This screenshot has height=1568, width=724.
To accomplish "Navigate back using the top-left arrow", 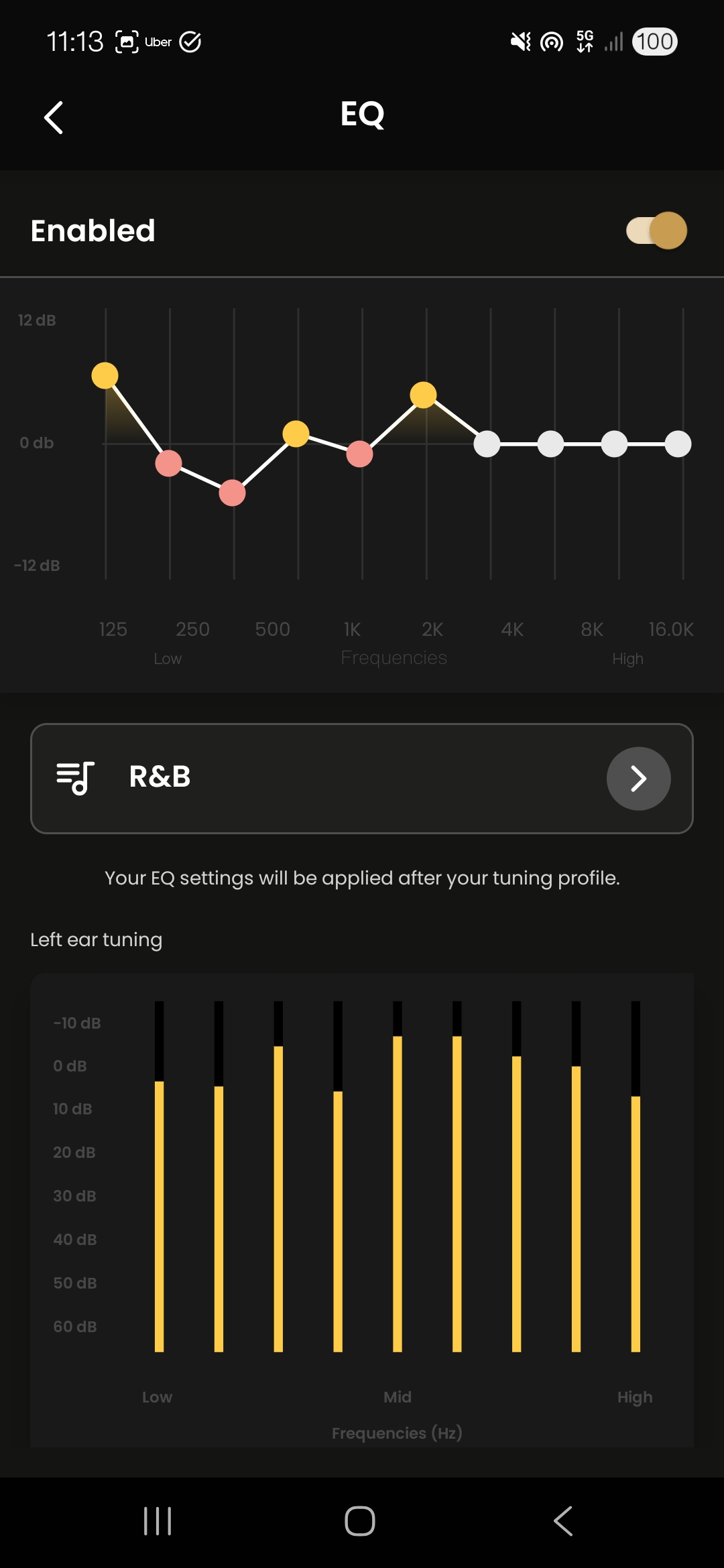I will coord(54,117).
